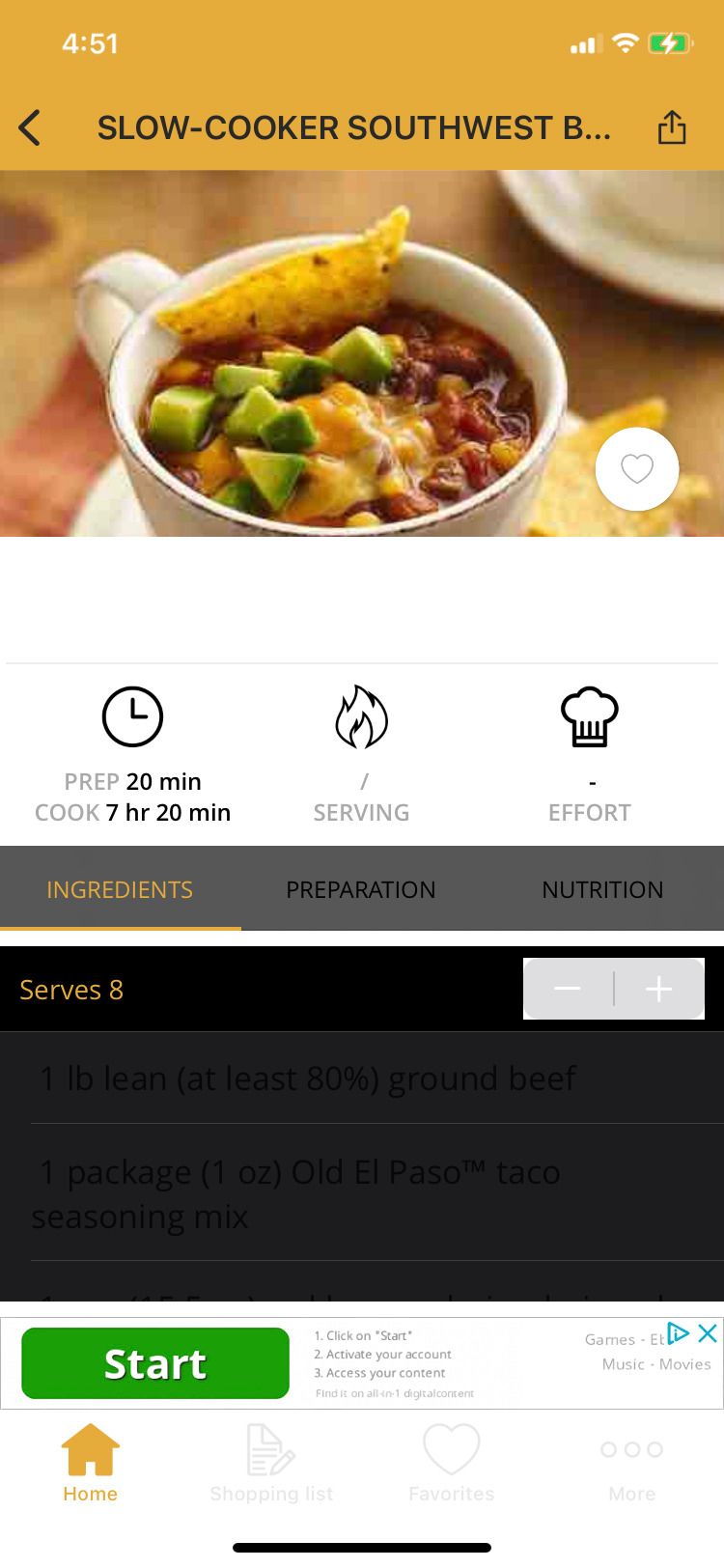Open the Shopping list tab

[271, 1463]
